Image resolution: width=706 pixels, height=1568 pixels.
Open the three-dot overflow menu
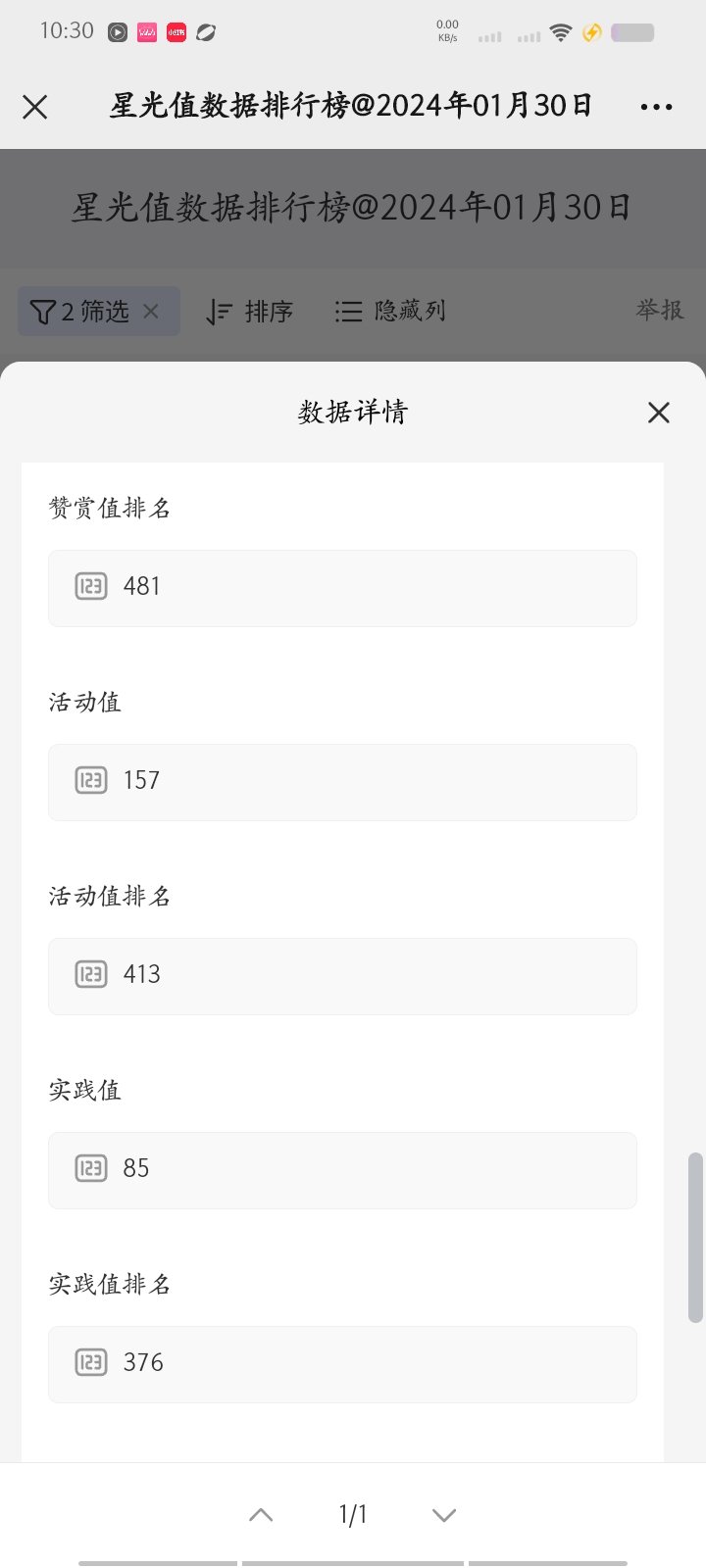click(656, 107)
